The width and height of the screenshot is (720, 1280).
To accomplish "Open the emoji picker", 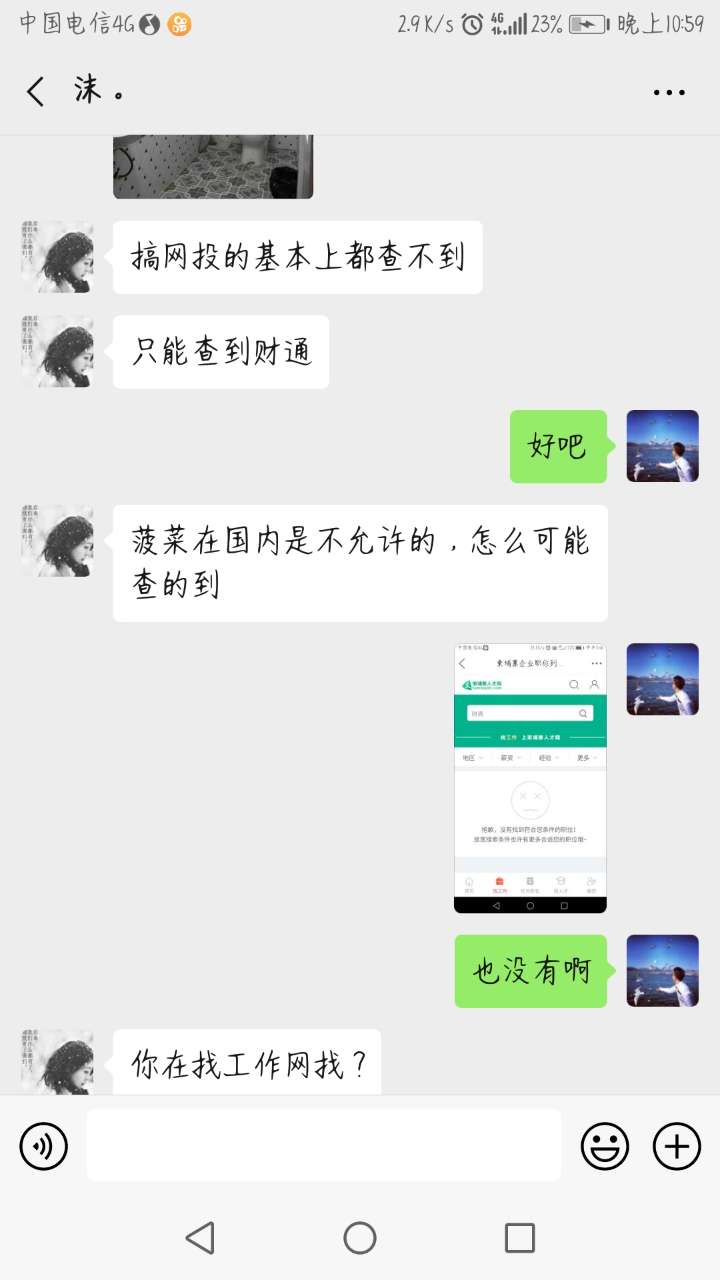I will (x=605, y=1146).
